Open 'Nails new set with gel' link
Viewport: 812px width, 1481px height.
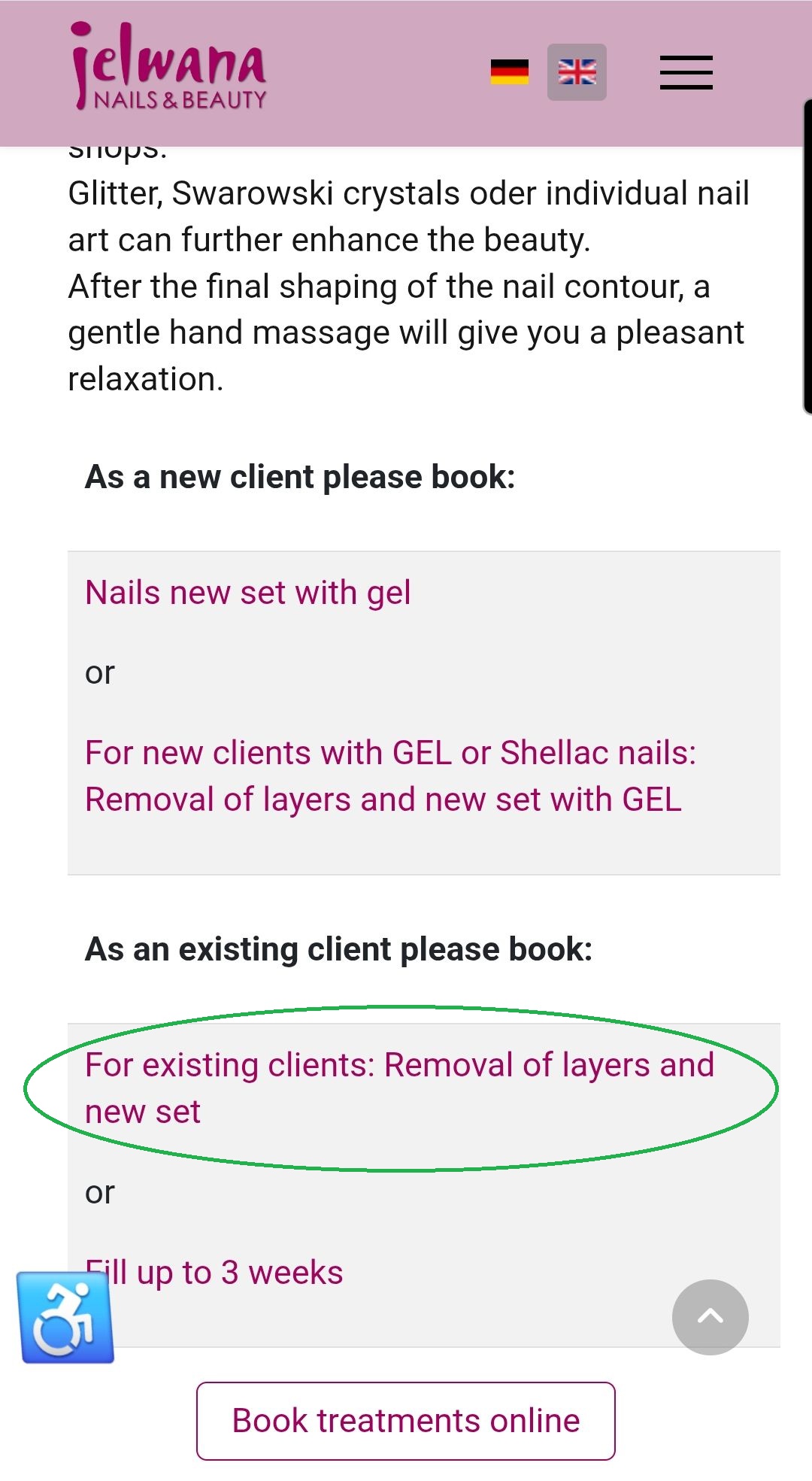coord(247,593)
